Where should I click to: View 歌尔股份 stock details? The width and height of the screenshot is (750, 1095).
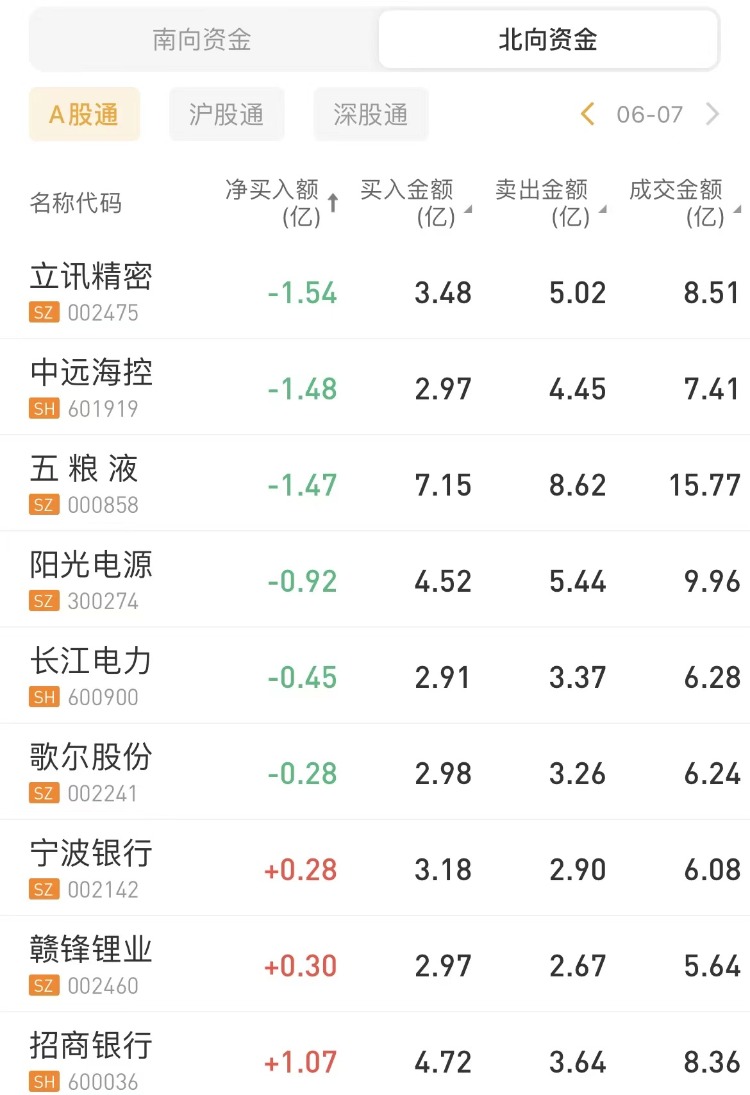coord(91,770)
